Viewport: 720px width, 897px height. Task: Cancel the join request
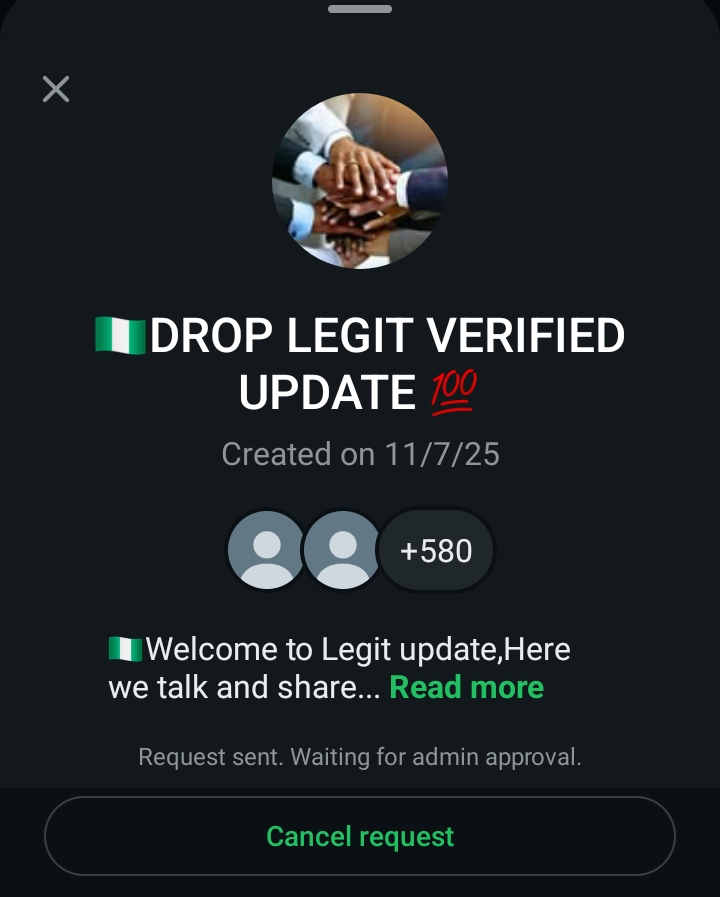coord(360,836)
